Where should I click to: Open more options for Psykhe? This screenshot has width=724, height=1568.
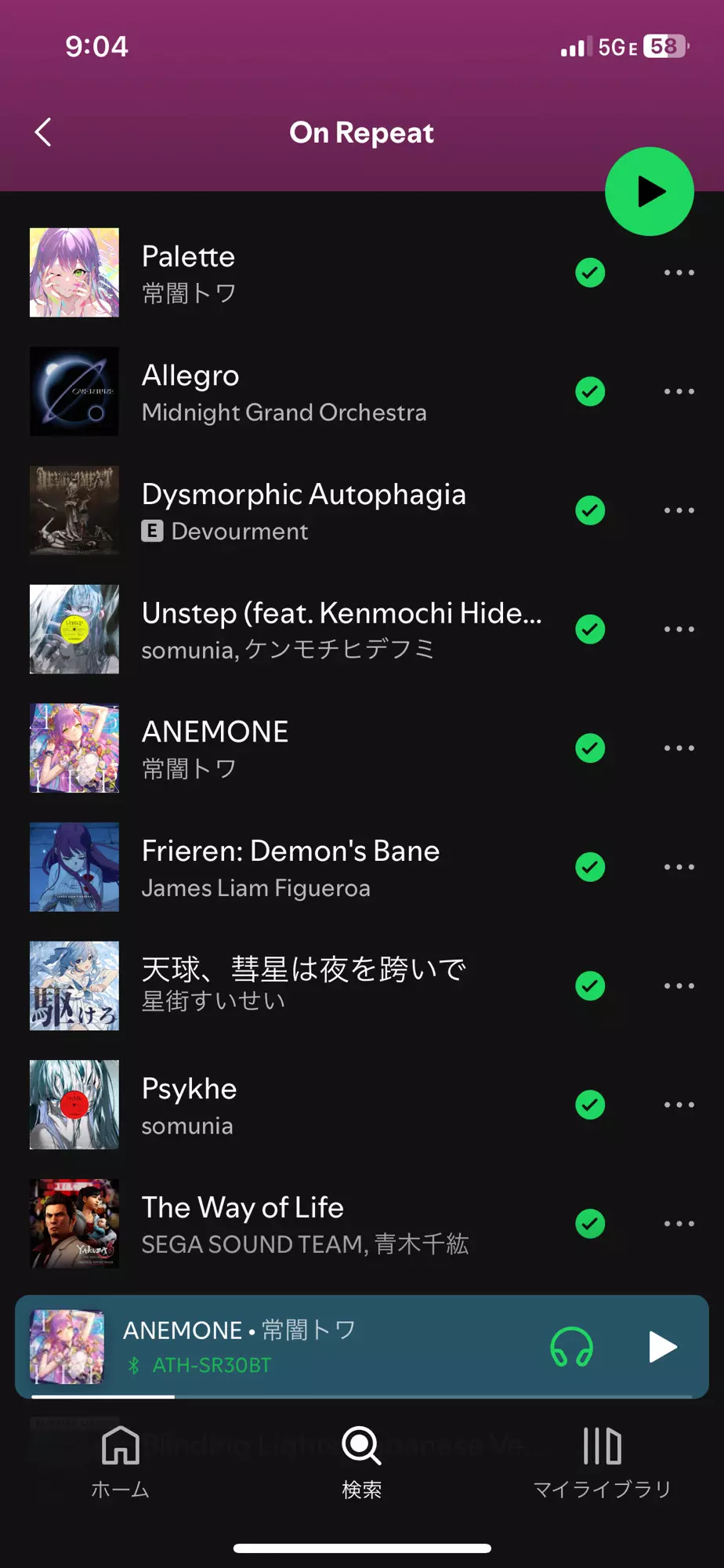point(679,1105)
